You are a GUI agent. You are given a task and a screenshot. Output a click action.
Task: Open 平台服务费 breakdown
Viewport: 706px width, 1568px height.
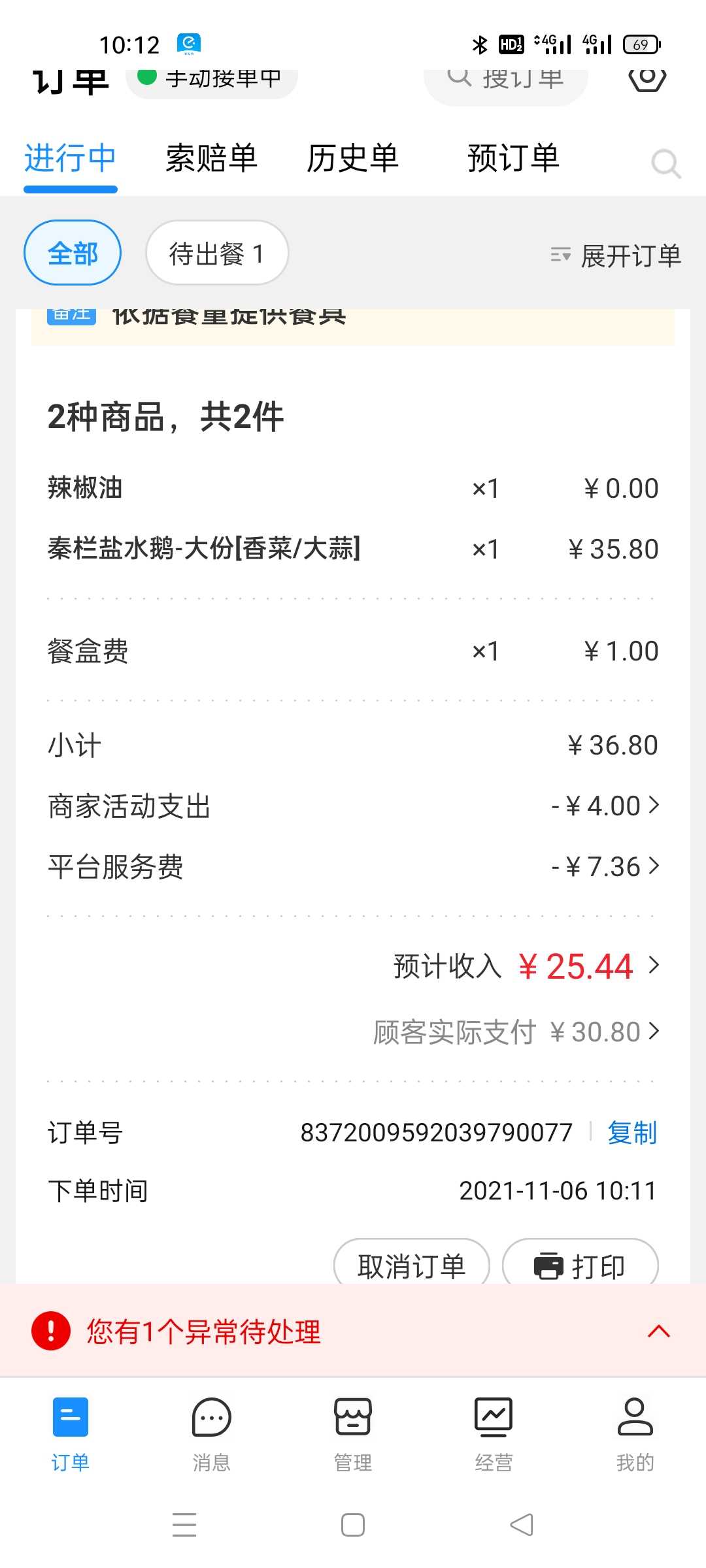click(x=353, y=867)
